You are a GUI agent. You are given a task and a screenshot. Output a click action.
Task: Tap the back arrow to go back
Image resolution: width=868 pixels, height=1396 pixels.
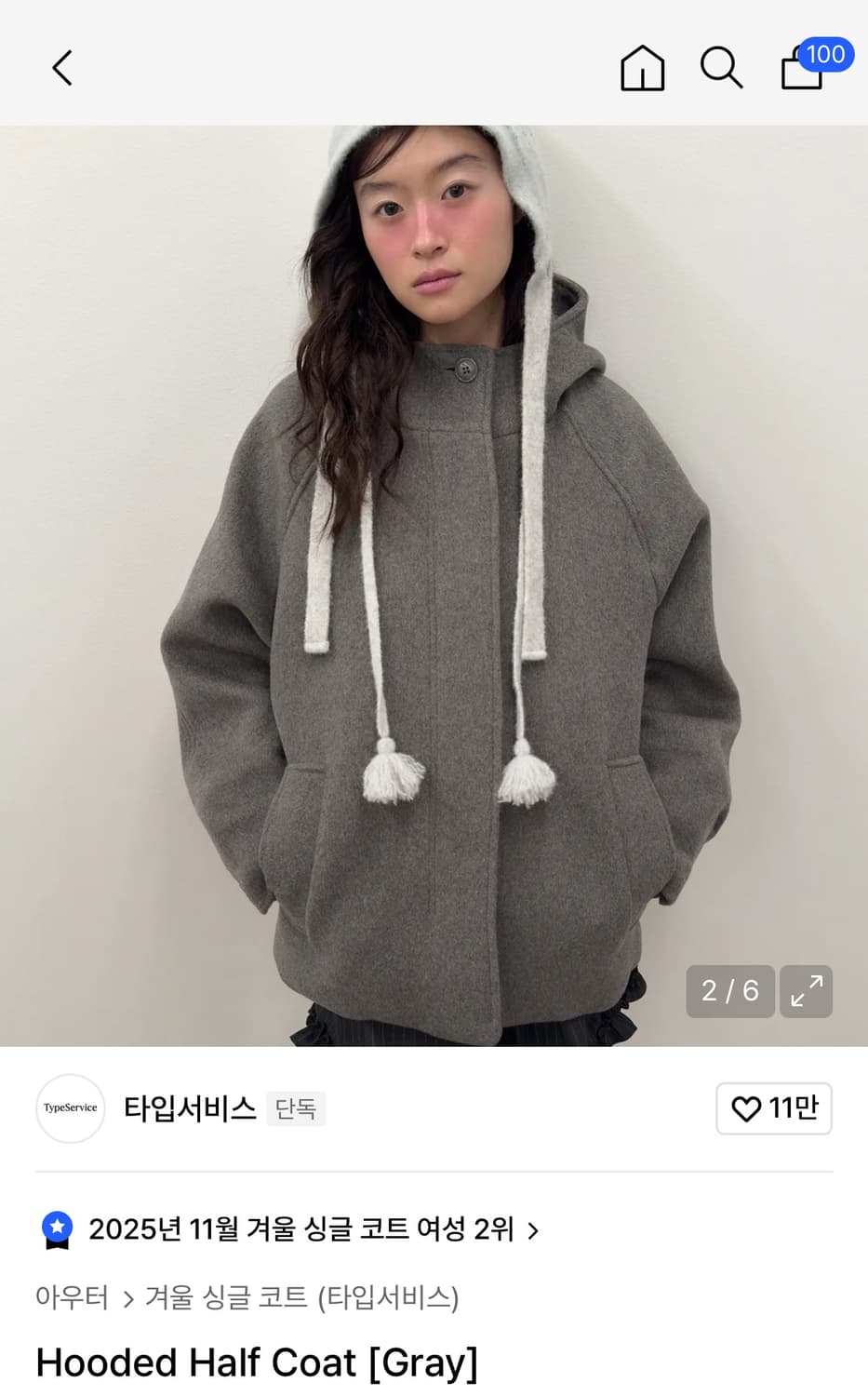61,68
